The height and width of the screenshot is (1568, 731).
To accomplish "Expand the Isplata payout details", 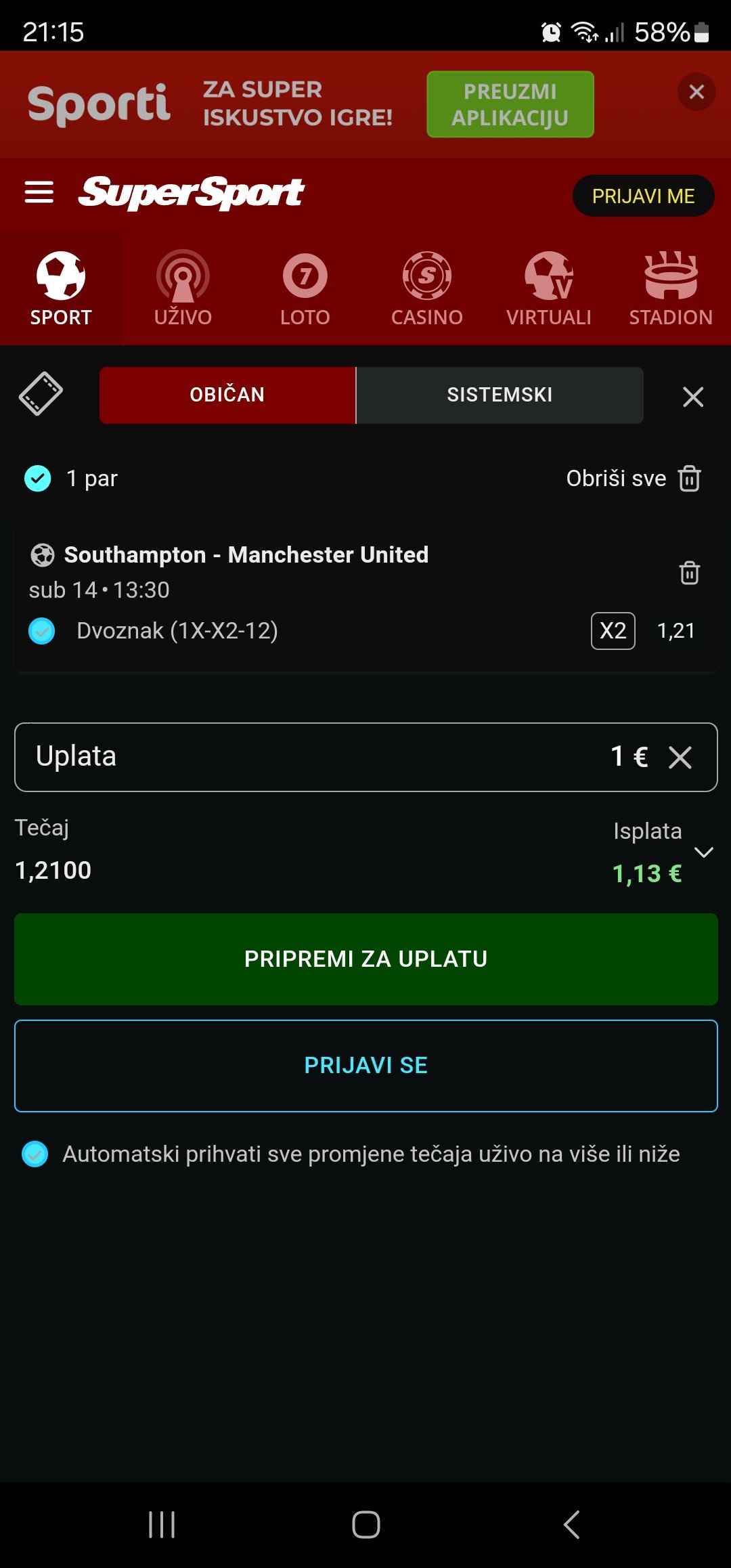I will [704, 852].
